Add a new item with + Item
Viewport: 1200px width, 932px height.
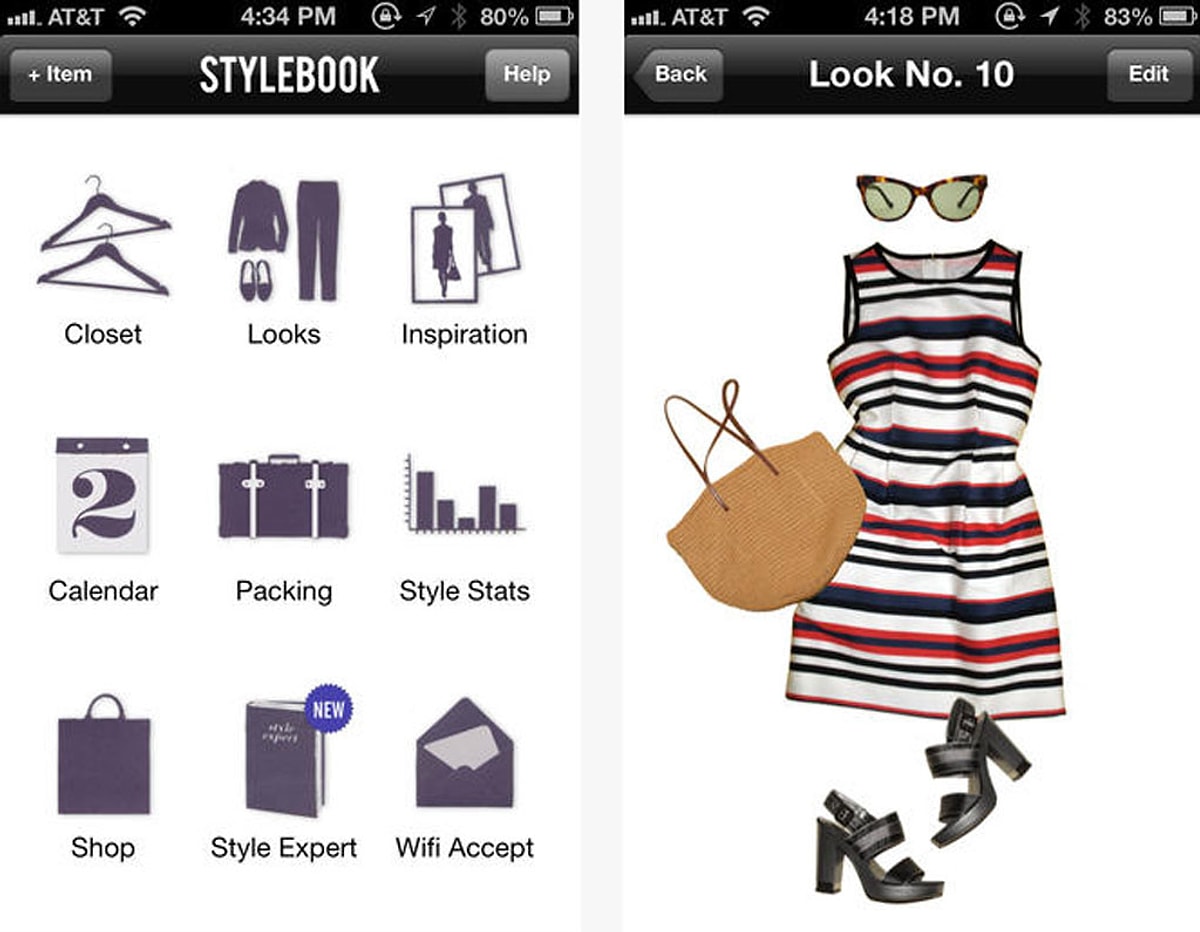(x=60, y=75)
